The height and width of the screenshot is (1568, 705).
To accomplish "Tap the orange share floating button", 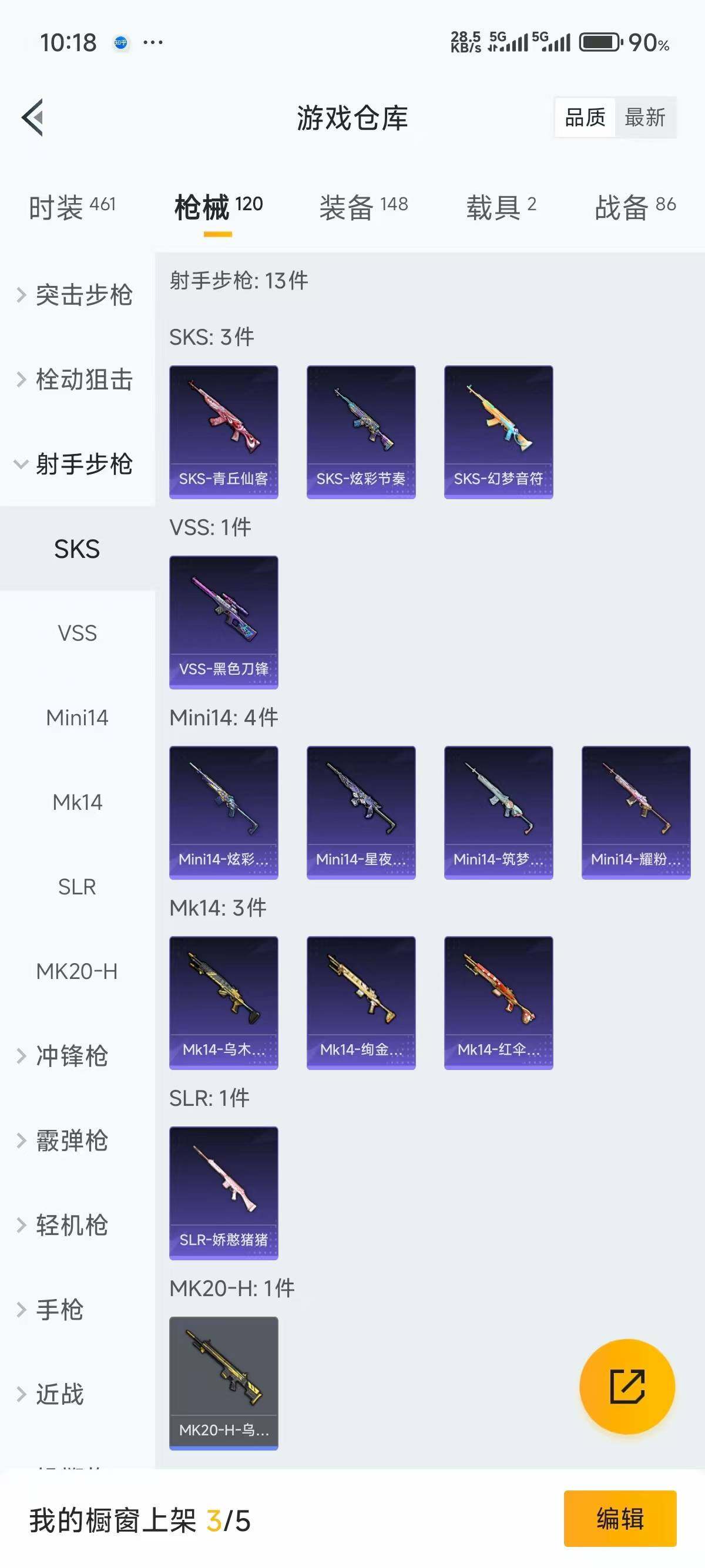I will pyautogui.click(x=627, y=1387).
